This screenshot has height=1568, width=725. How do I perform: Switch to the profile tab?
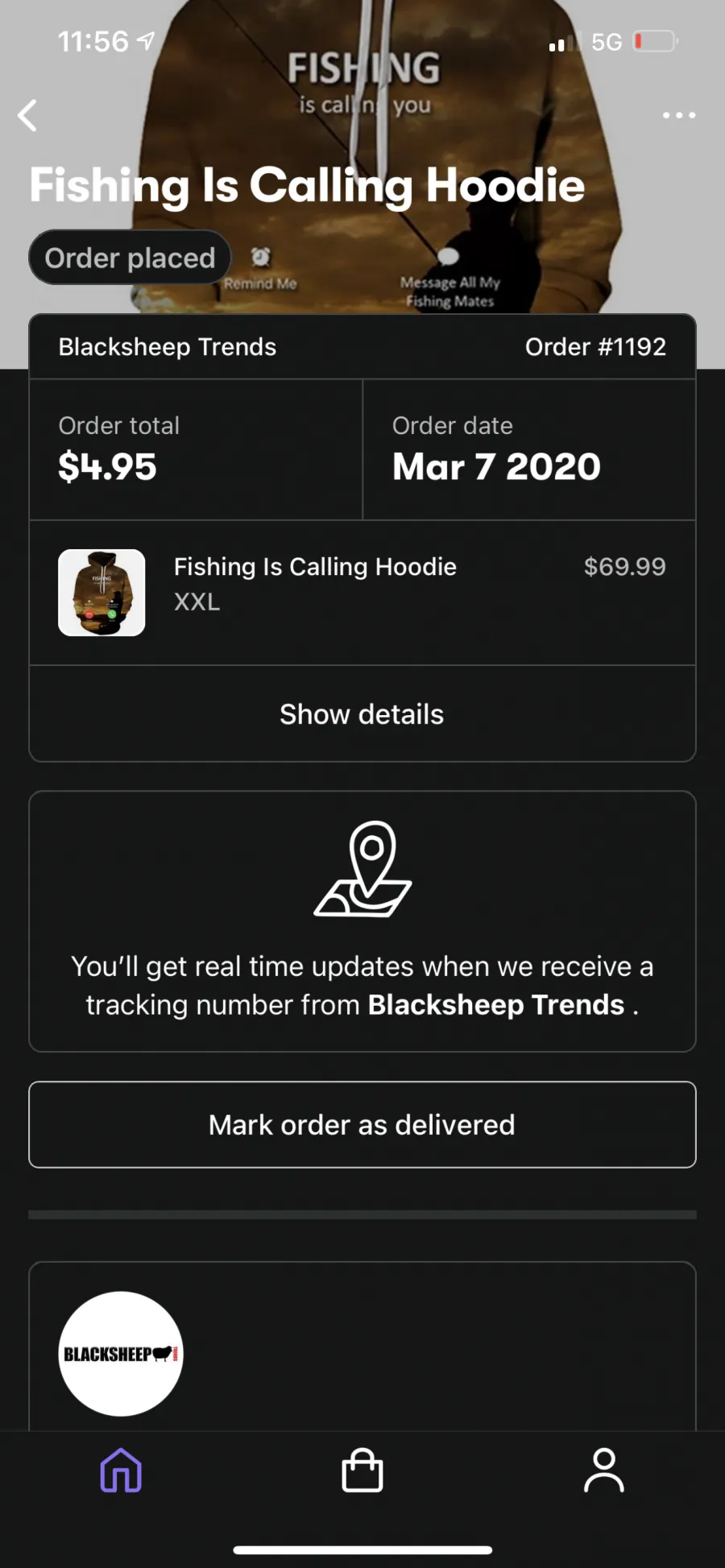click(x=604, y=1471)
